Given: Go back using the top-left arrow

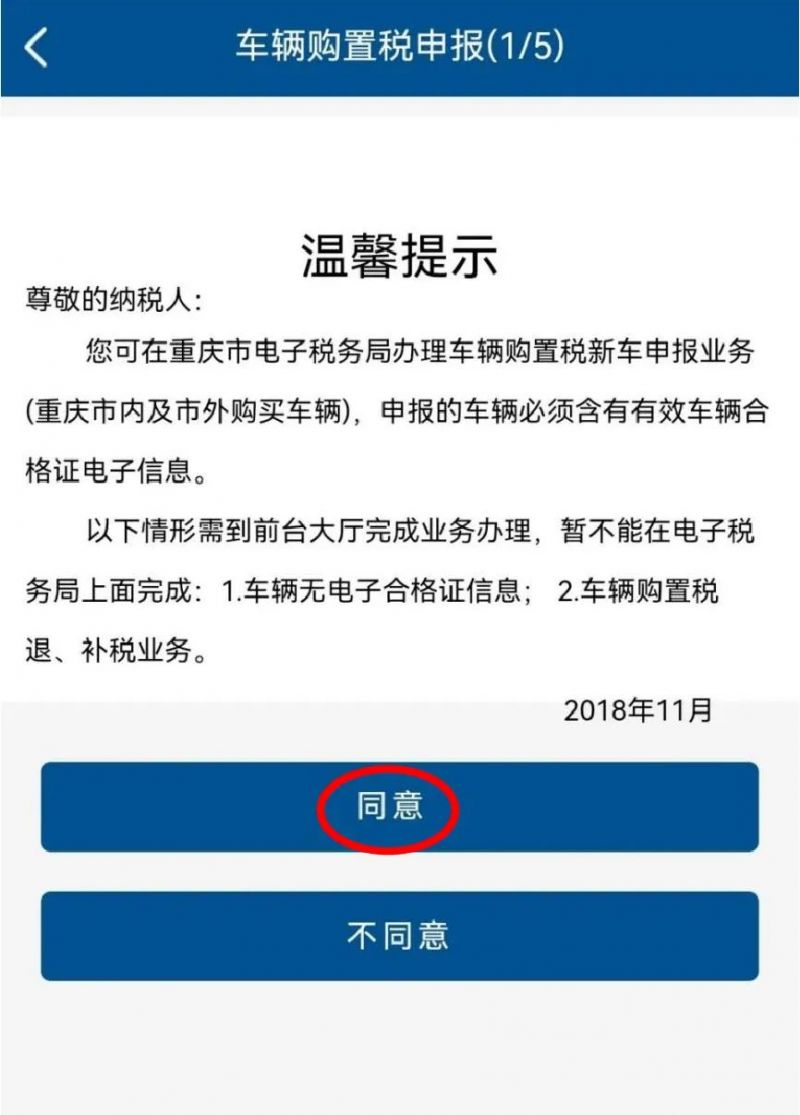Looking at the screenshot, I should pos(36,48).
